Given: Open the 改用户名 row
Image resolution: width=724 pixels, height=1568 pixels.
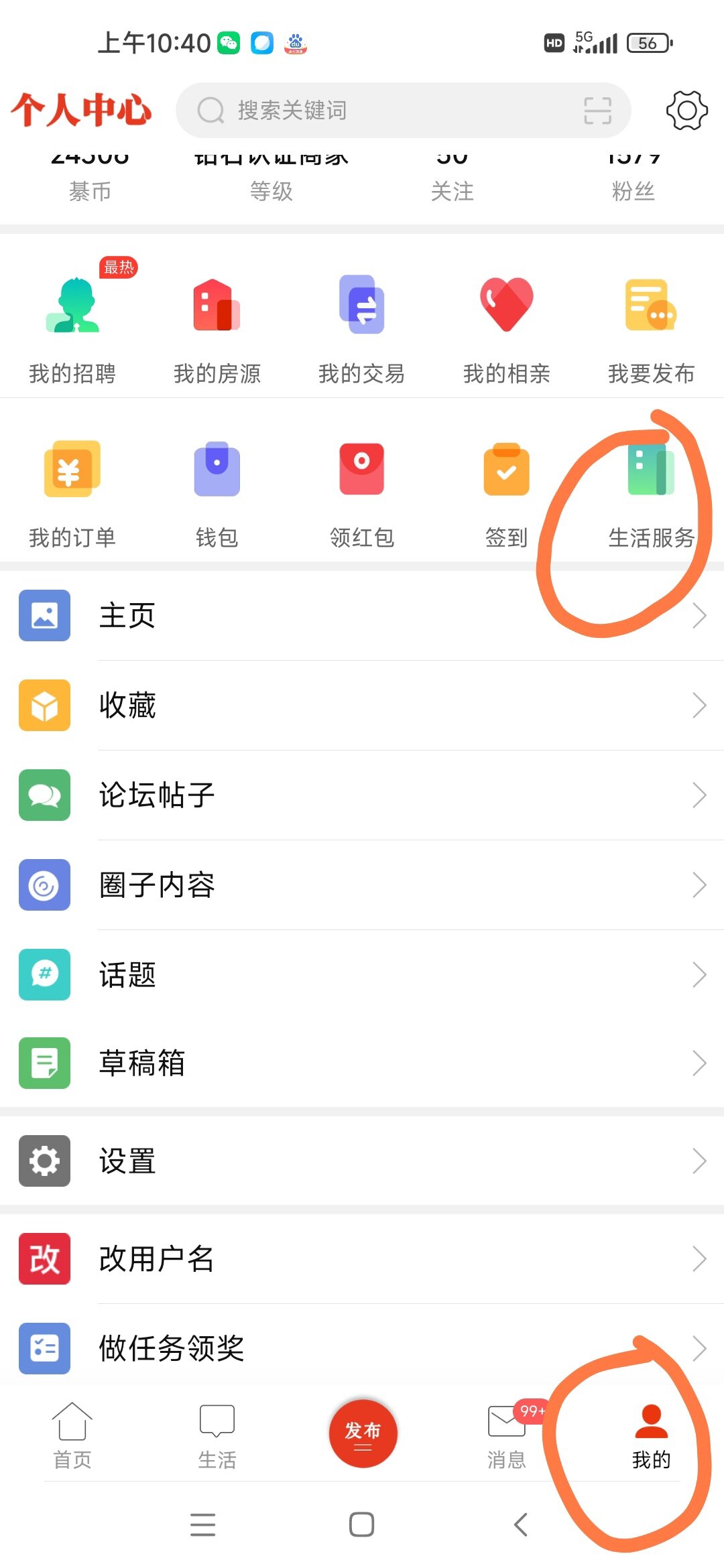Looking at the screenshot, I should point(362,1258).
